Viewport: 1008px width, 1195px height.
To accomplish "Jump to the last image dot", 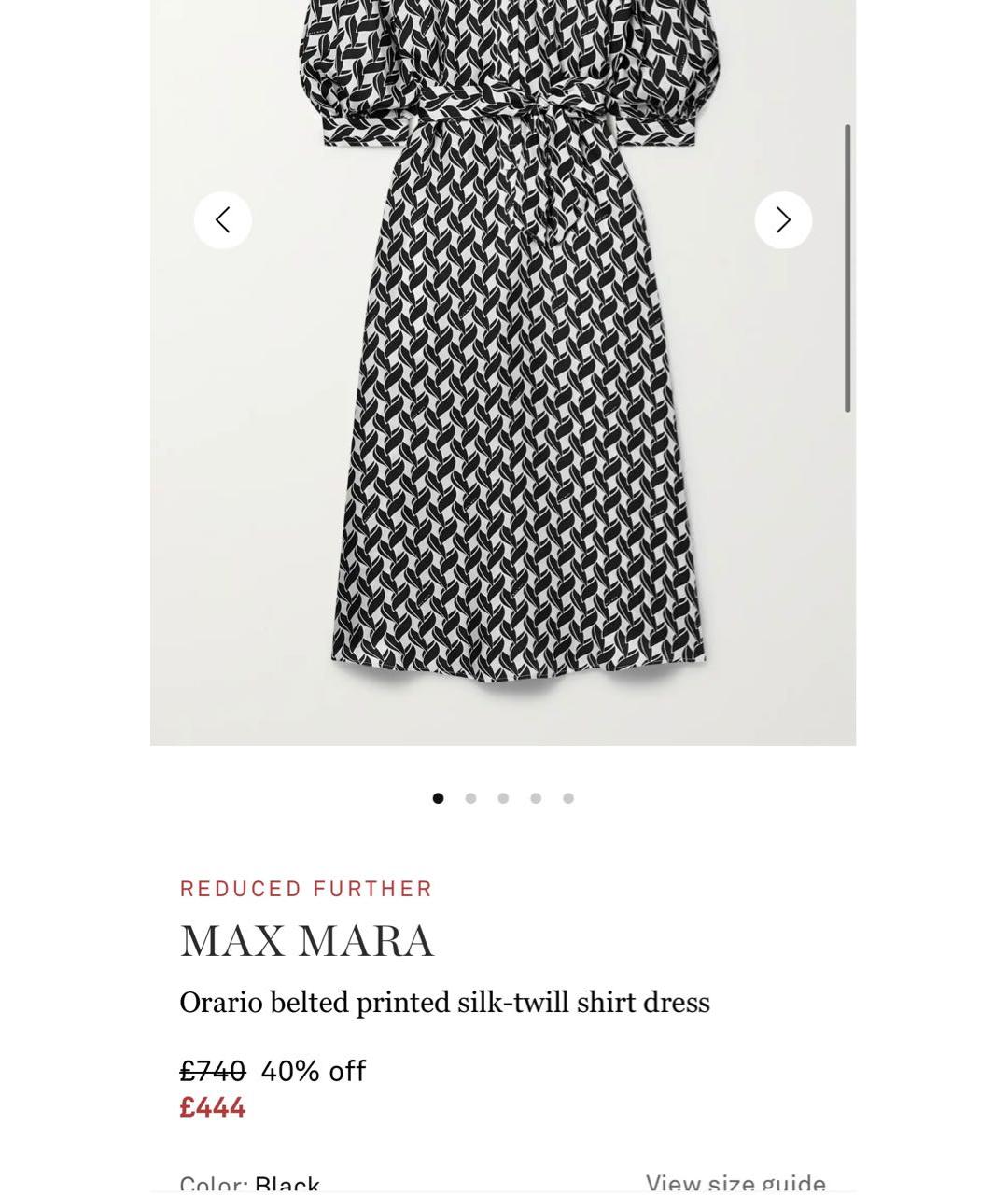I will (x=567, y=798).
